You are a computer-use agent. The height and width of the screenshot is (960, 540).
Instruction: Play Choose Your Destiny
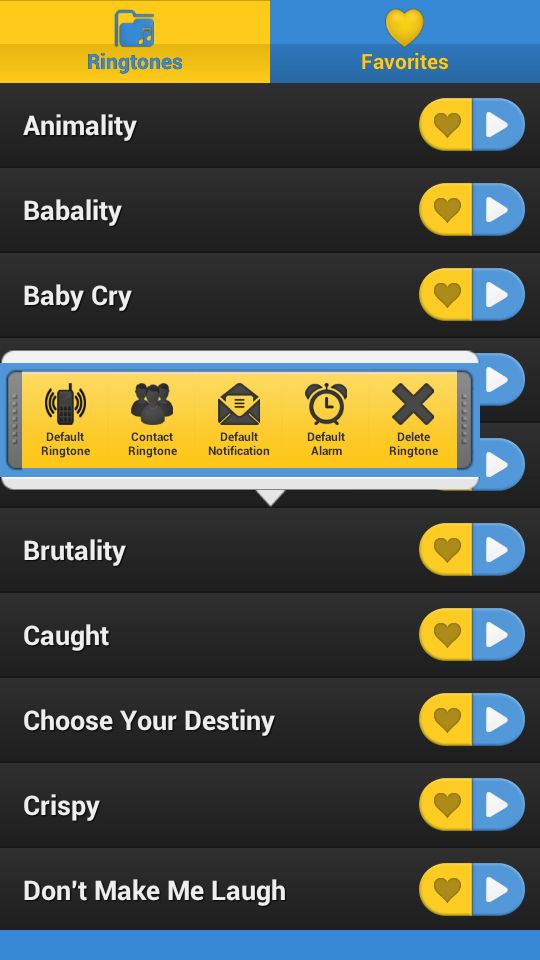[x=498, y=720]
